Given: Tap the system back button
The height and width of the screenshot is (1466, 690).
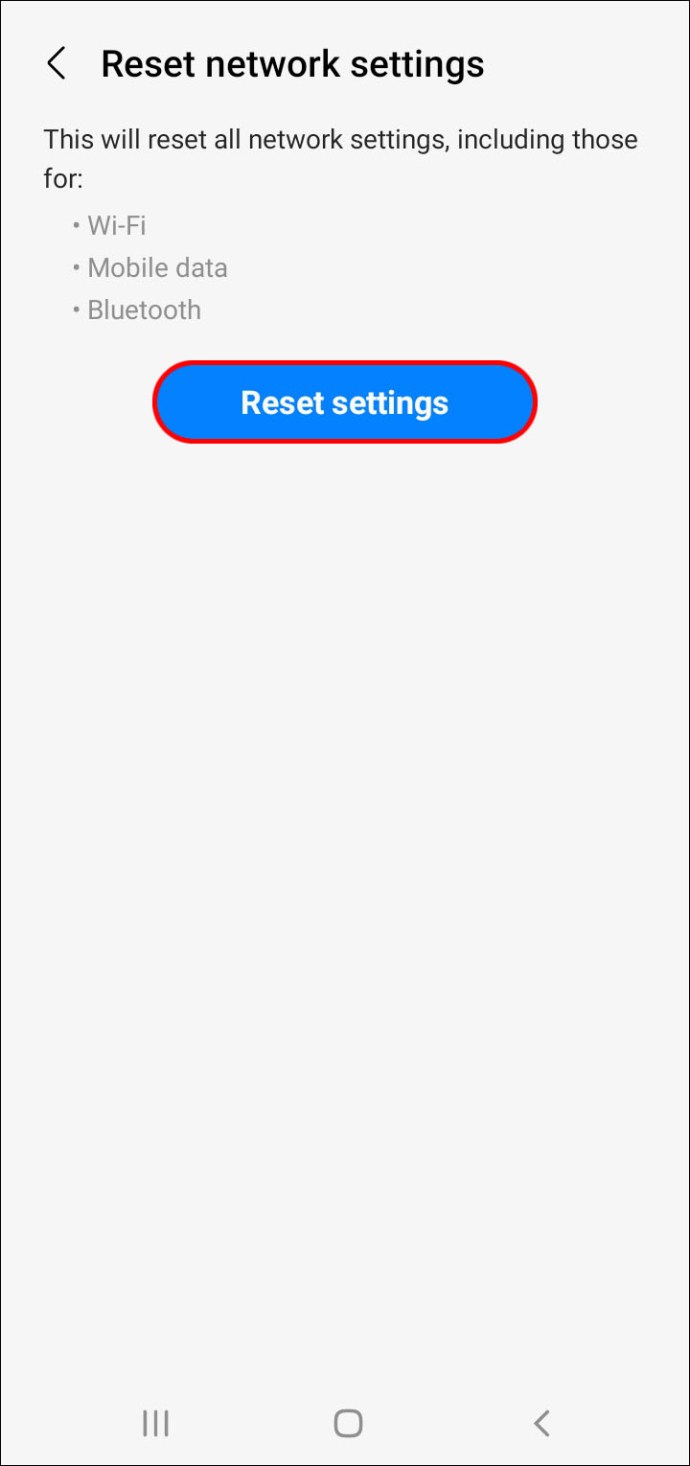Looking at the screenshot, I should tap(541, 1423).
